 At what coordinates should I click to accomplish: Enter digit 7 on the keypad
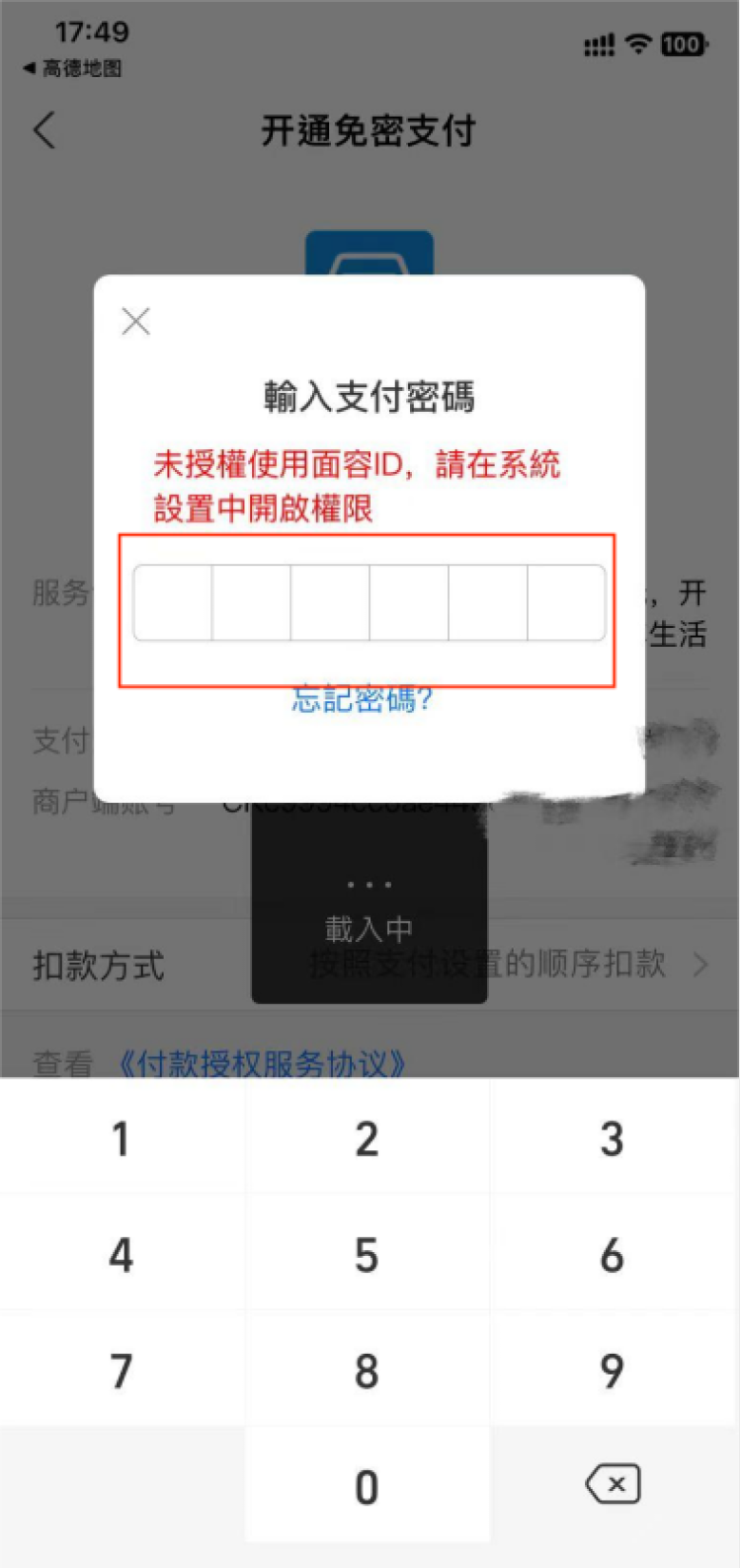click(121, 1371)
